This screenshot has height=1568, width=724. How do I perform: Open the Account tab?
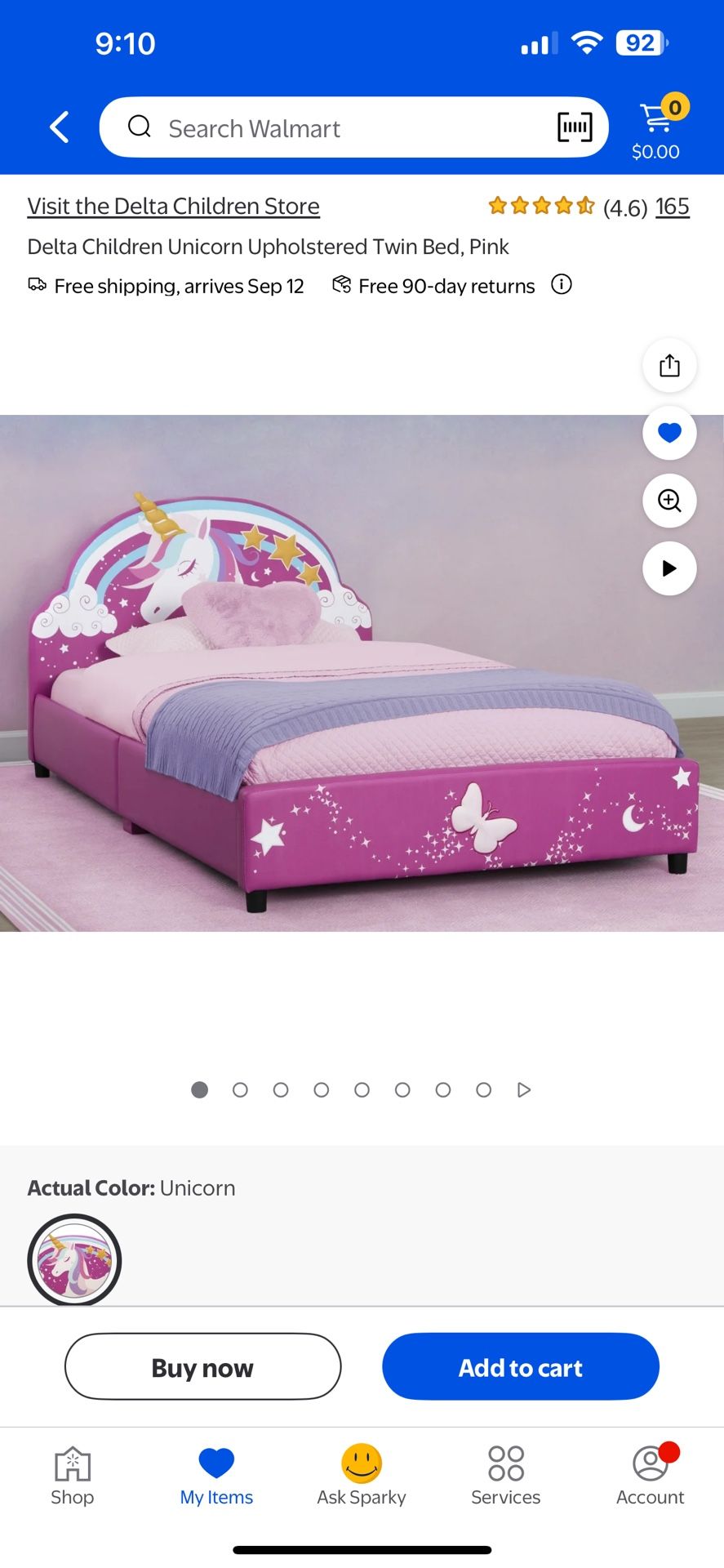[650, 1476]
